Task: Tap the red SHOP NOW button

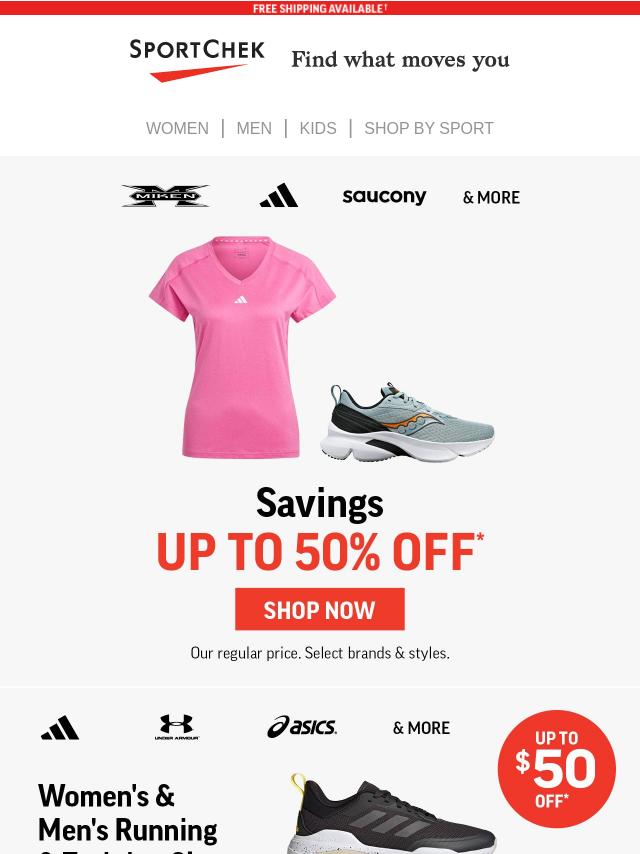Action: [x=319, y=609]
